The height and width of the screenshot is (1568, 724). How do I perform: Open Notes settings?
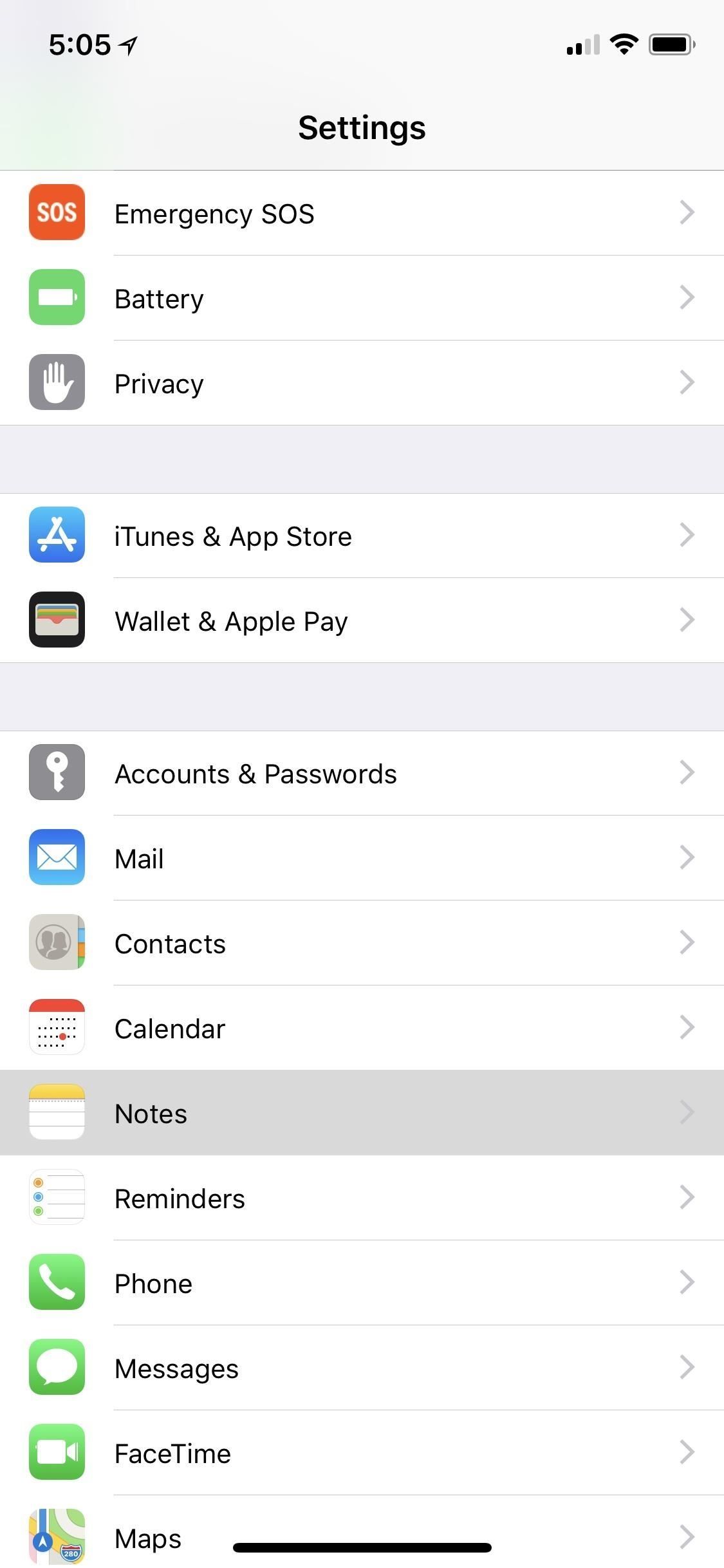360,1113
